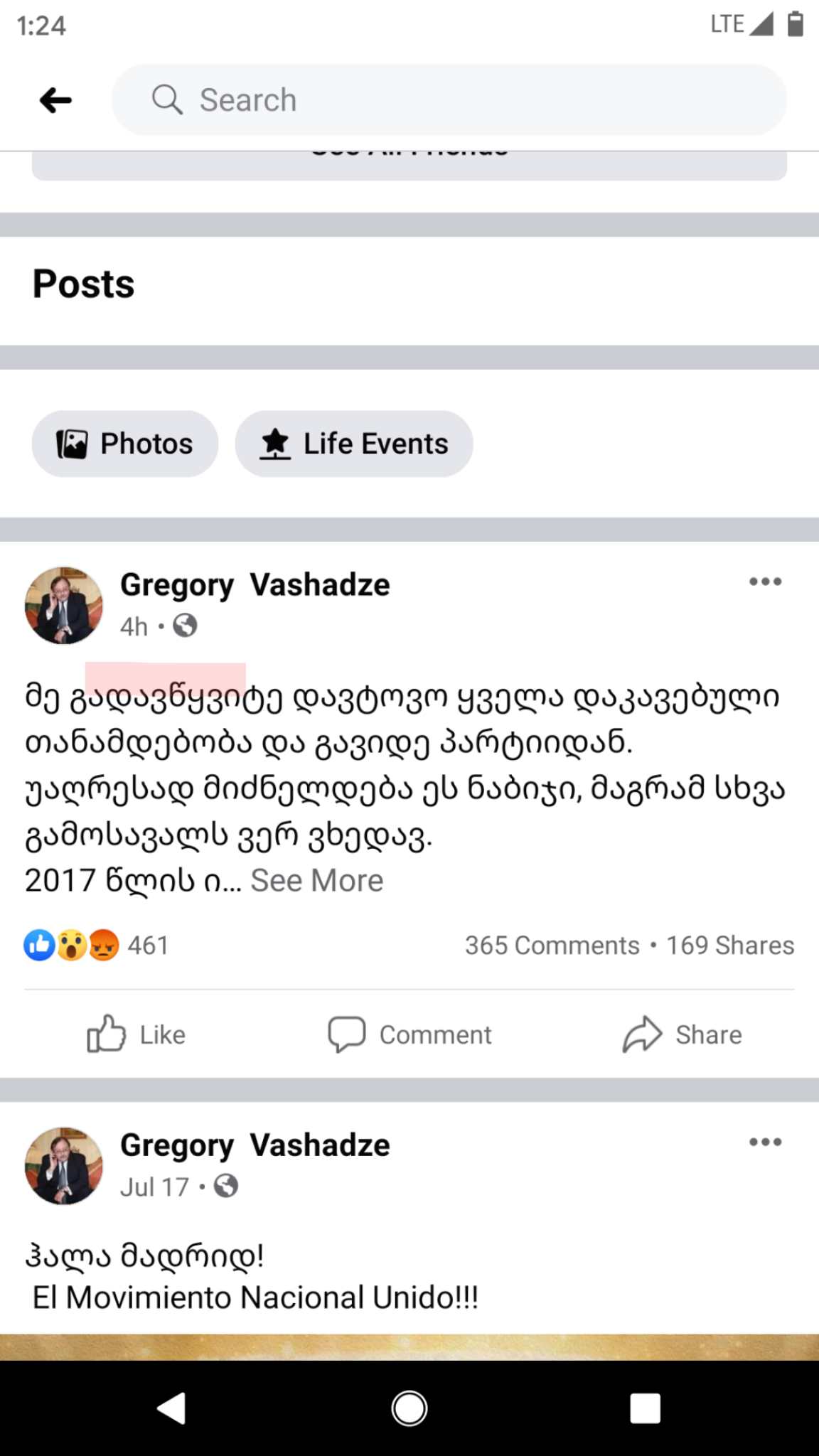Open the overflow menu on the 4h post
Image resolution: width=819 pixels, height=1456 pixels.
coord(765,582)
